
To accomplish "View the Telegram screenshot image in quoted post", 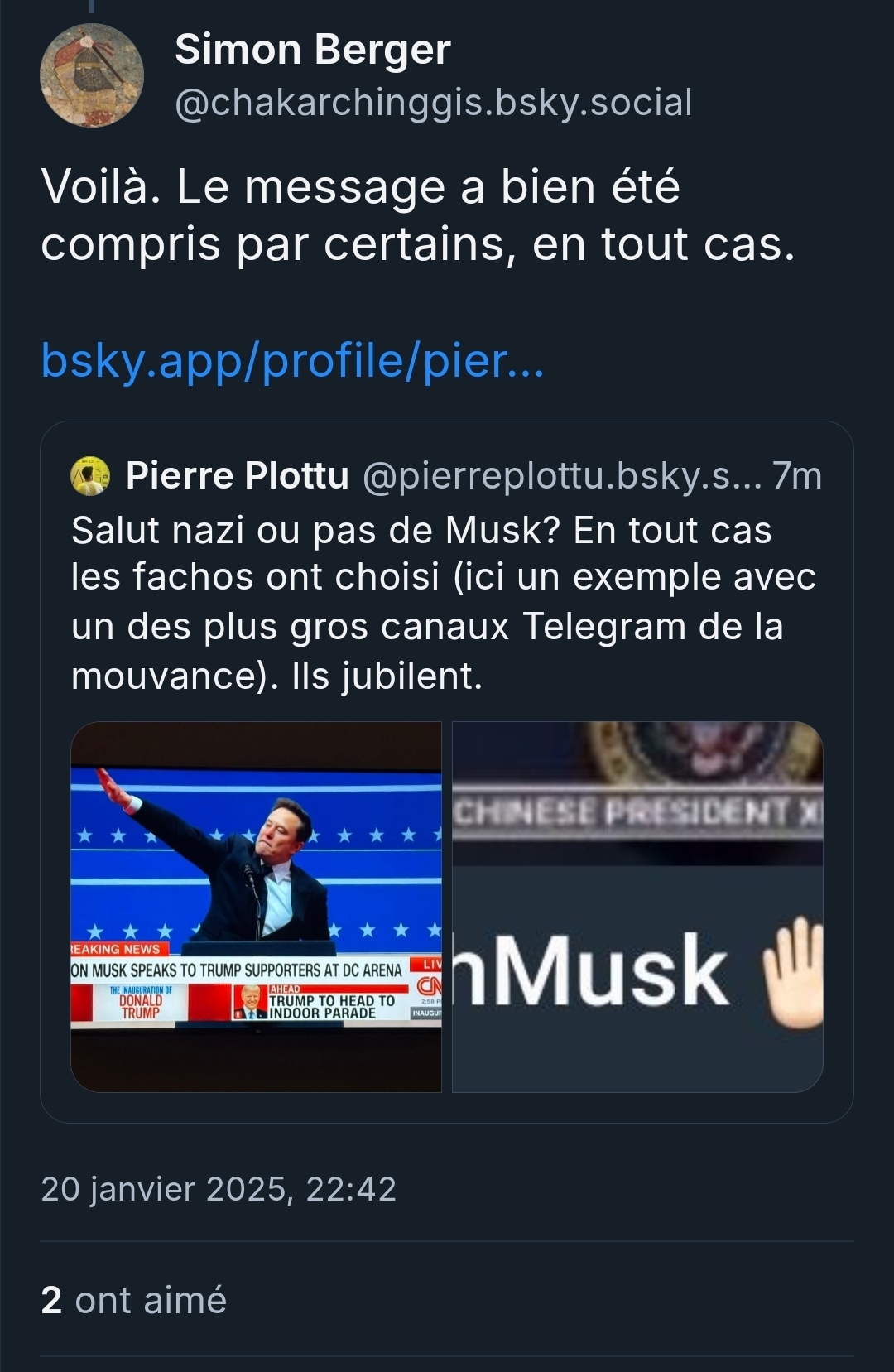I will (637, 907).
